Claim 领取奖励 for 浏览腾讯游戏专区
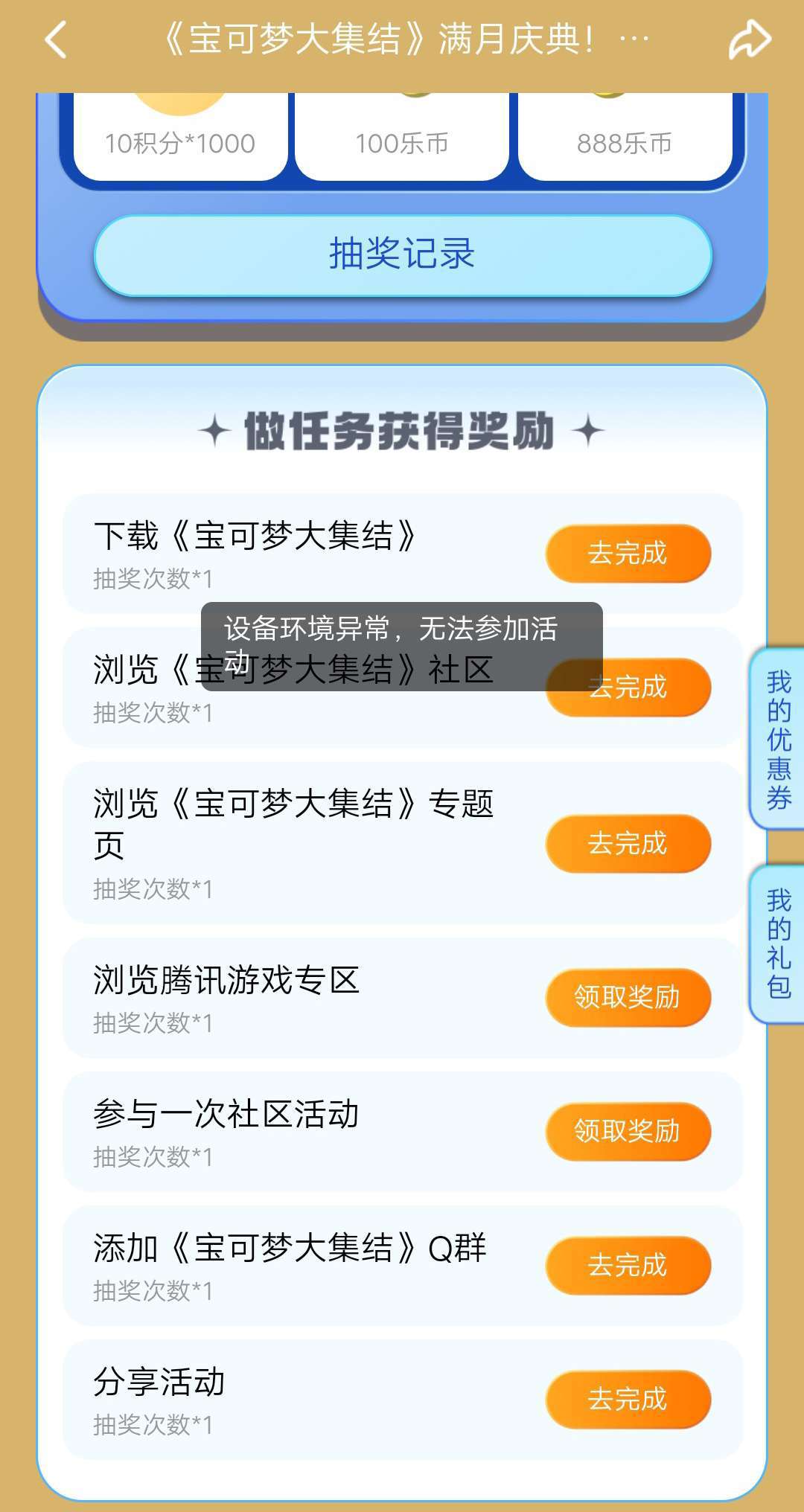This screenshot has width=804, height=1512. pos(628,997)
